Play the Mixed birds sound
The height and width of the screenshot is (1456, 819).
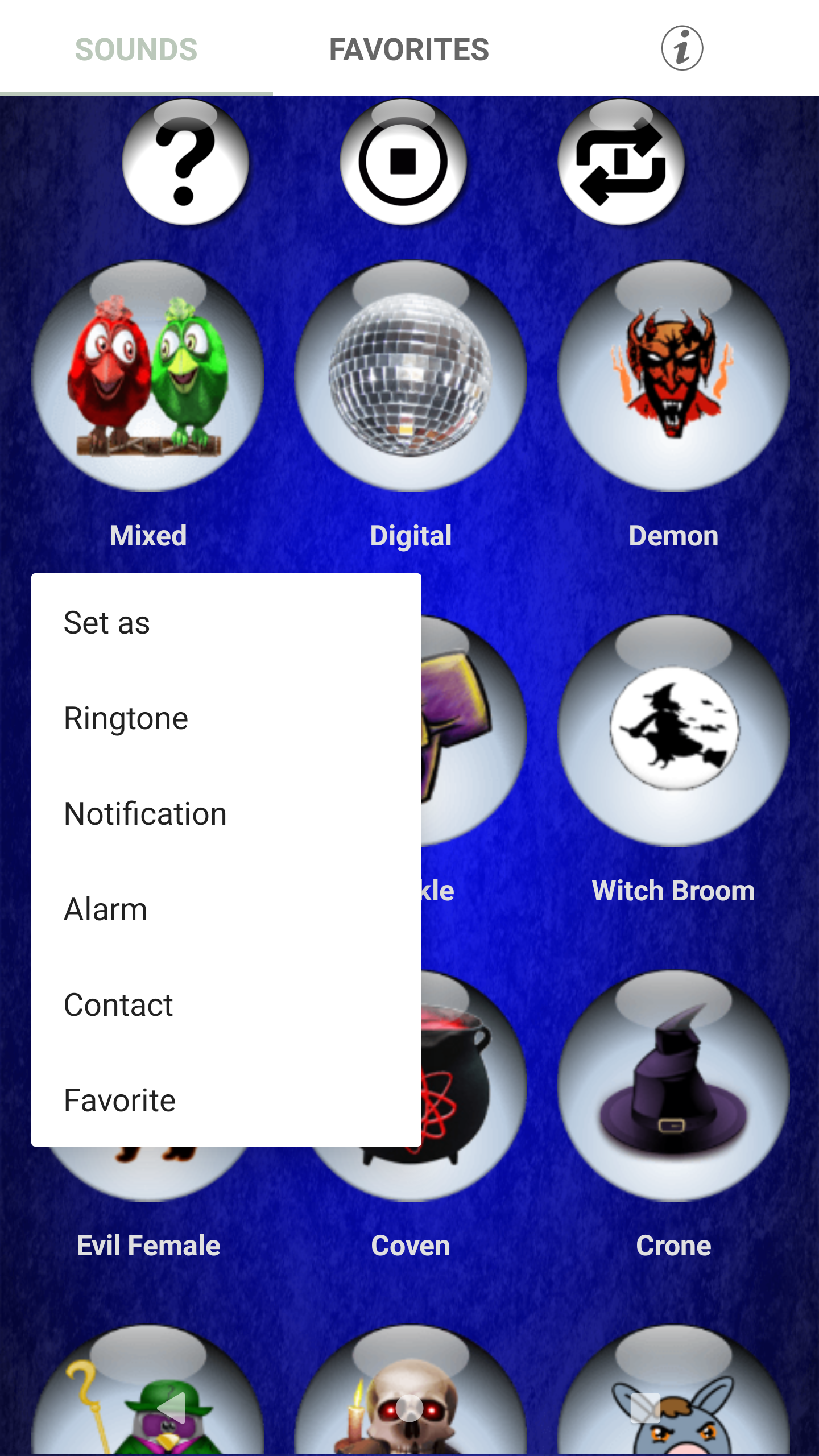pos(148,375)
